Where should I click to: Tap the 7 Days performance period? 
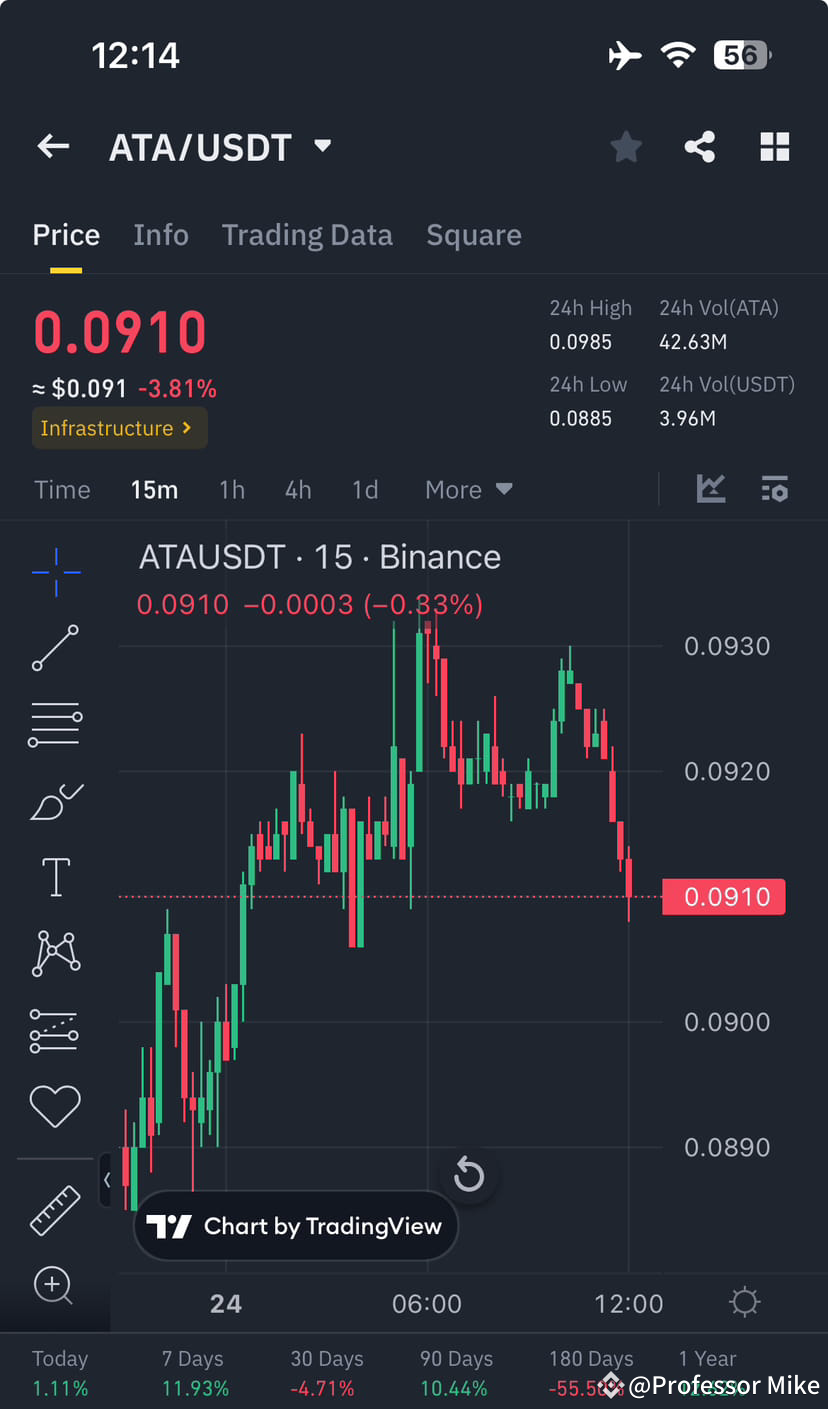[x=192, y=1370]
